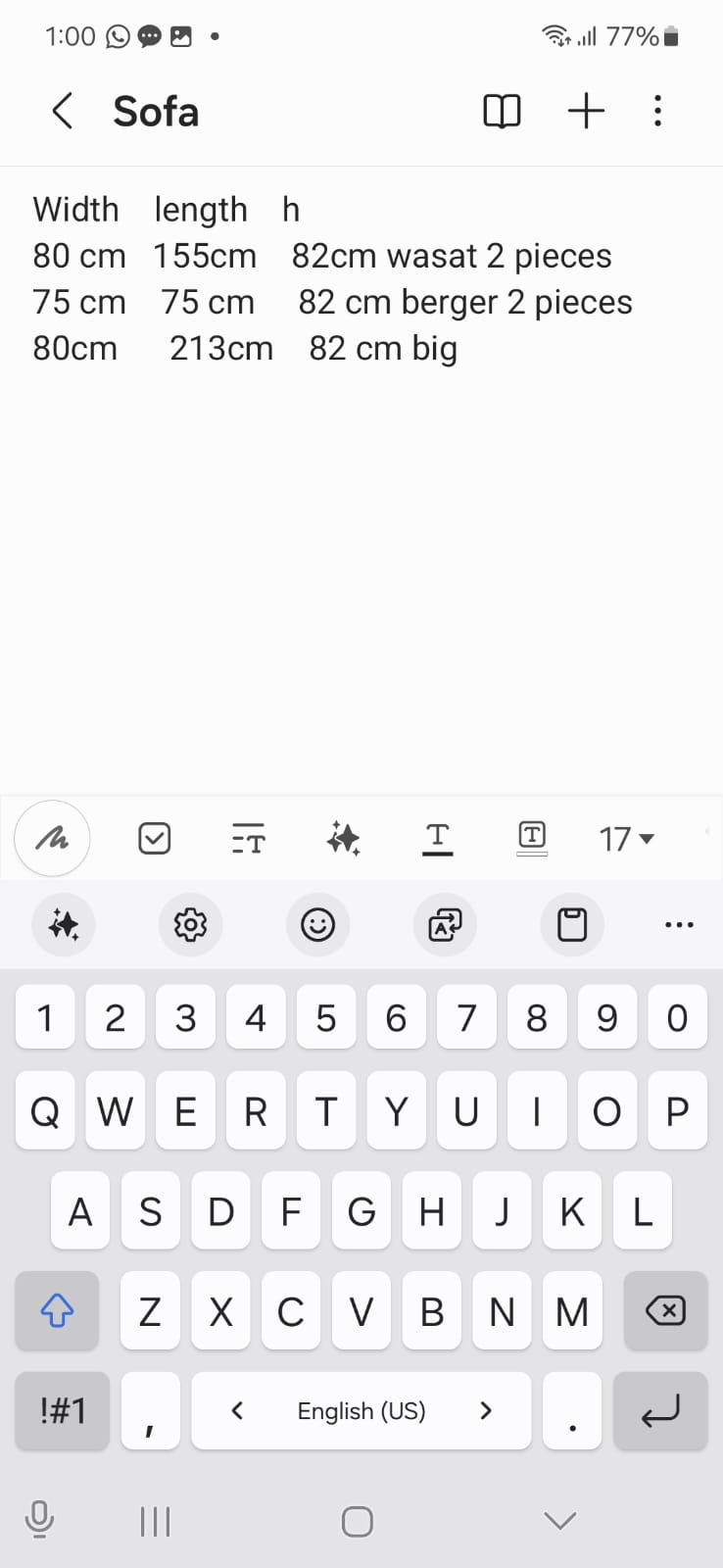Expand the font size 17 dropdown
This screenshot has width=723, height=1568.
[626, 839]
